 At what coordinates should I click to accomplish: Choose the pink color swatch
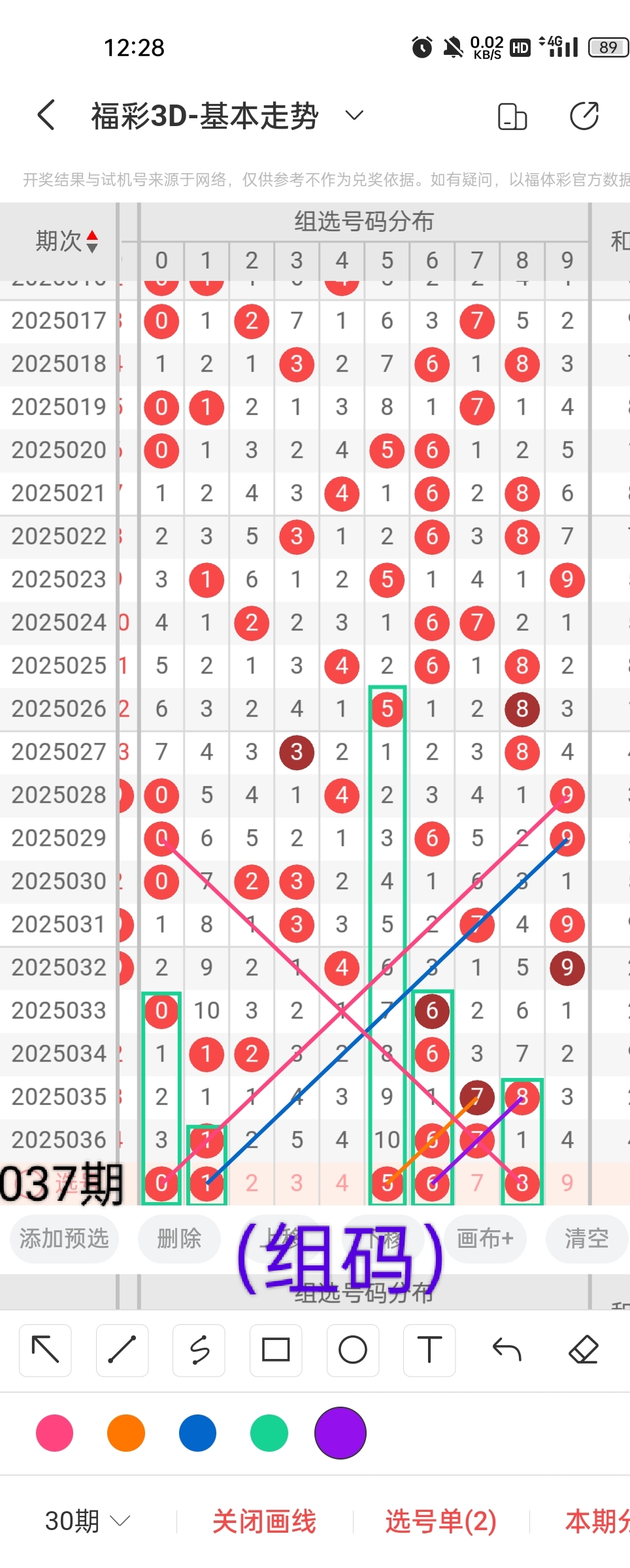(55, 1433)
